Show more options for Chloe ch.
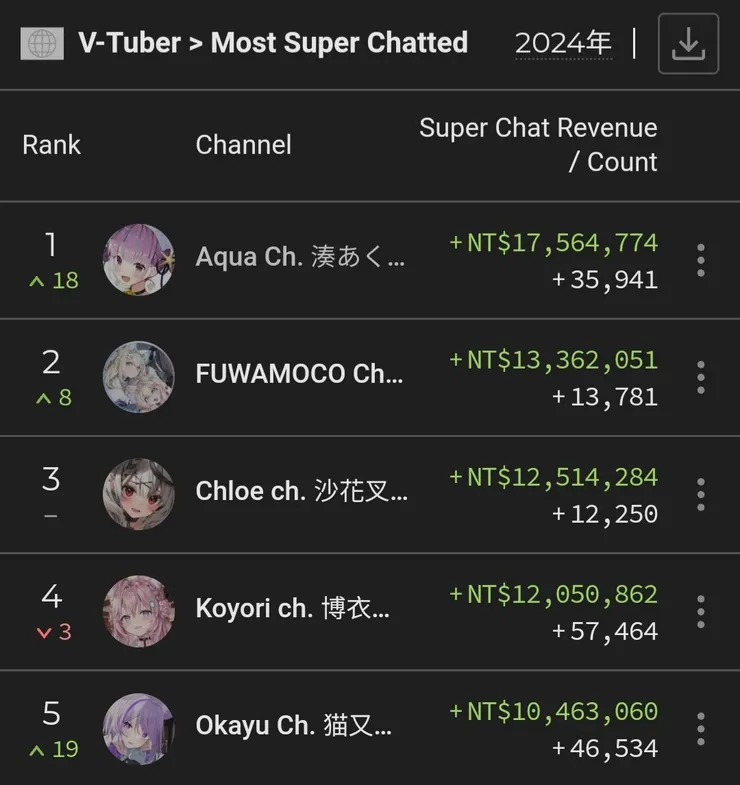Viewport: 740px width, 785px height. [x=701, y=494]
